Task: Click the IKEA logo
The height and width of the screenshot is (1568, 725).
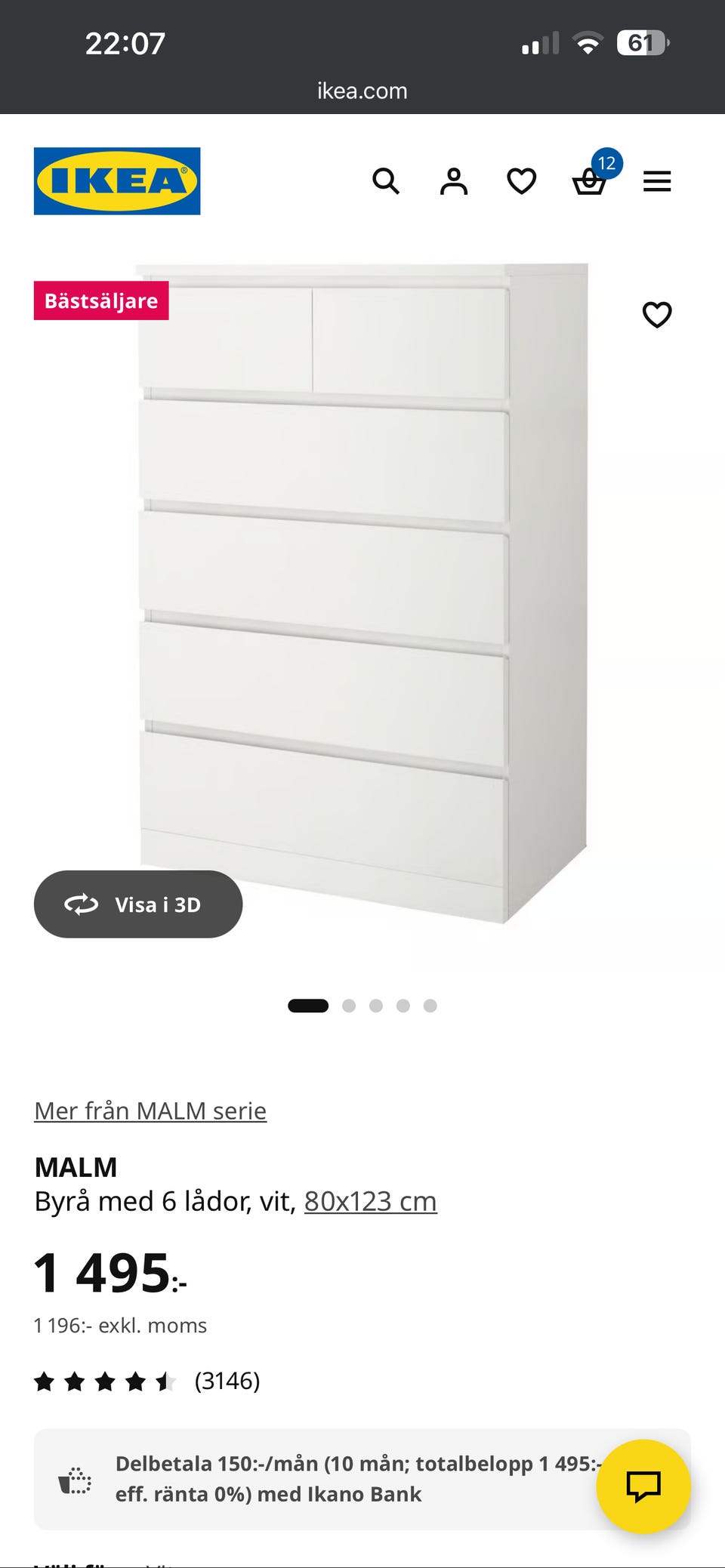Action: point(117,181)
